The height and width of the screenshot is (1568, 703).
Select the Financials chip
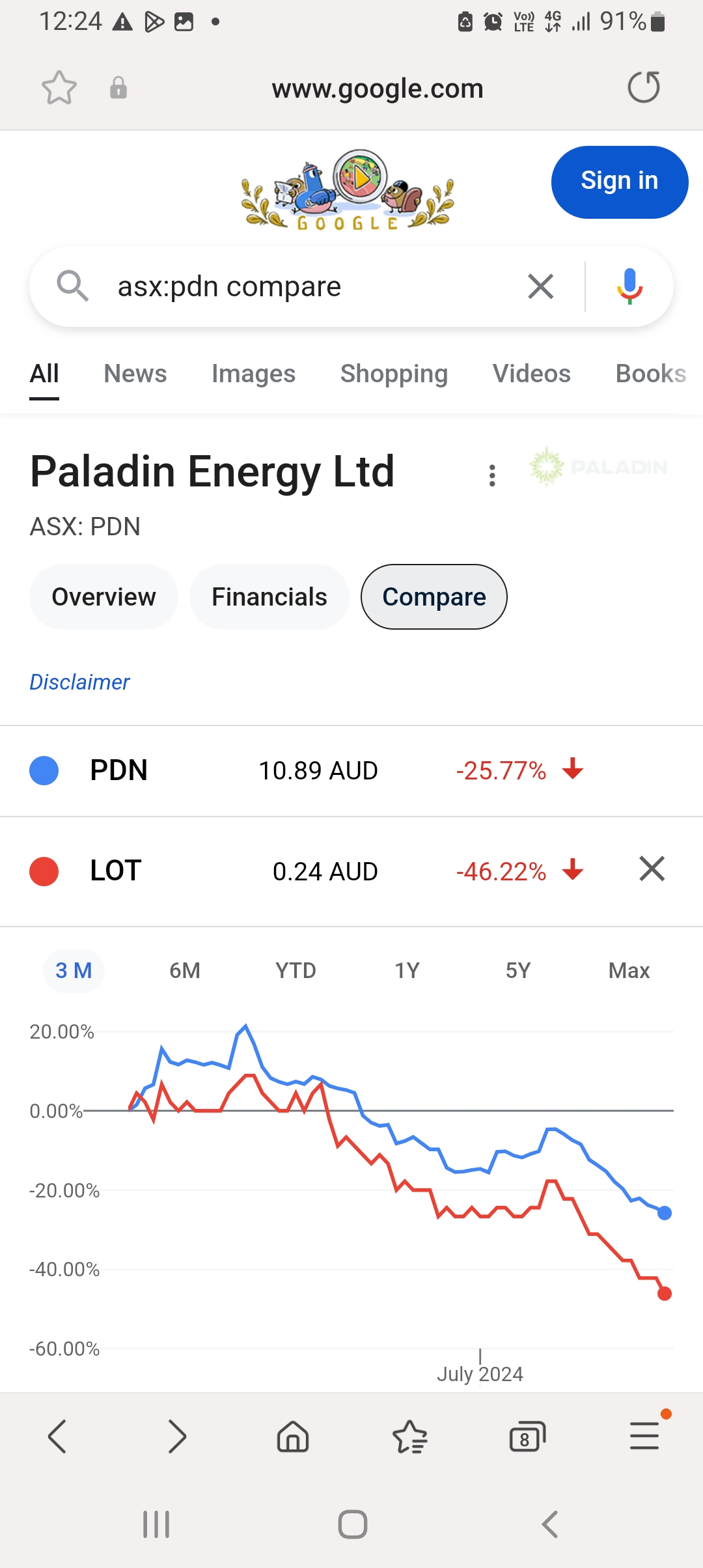(269, 596)
